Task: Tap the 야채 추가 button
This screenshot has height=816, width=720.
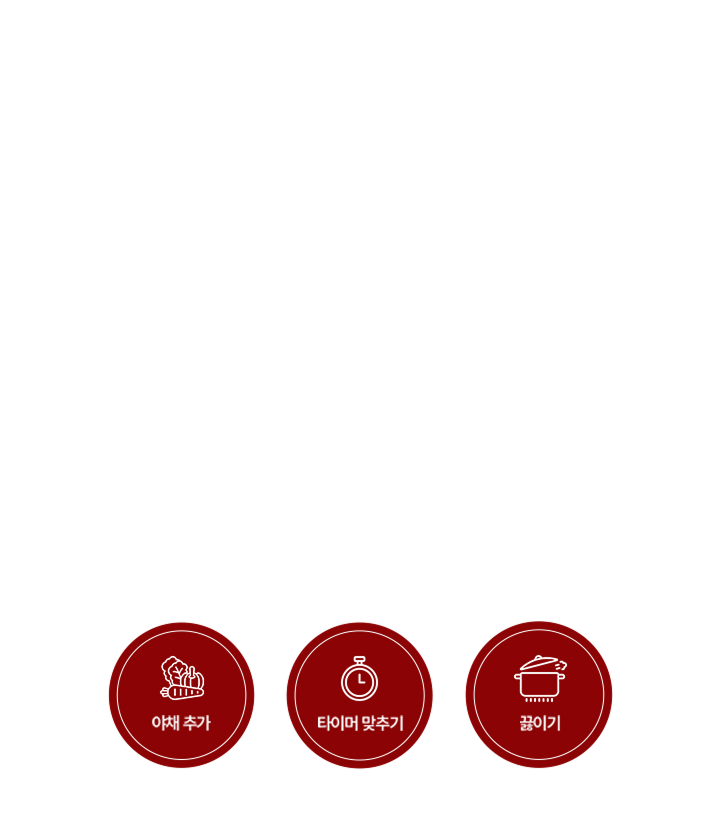Action: tap(181, 695)
